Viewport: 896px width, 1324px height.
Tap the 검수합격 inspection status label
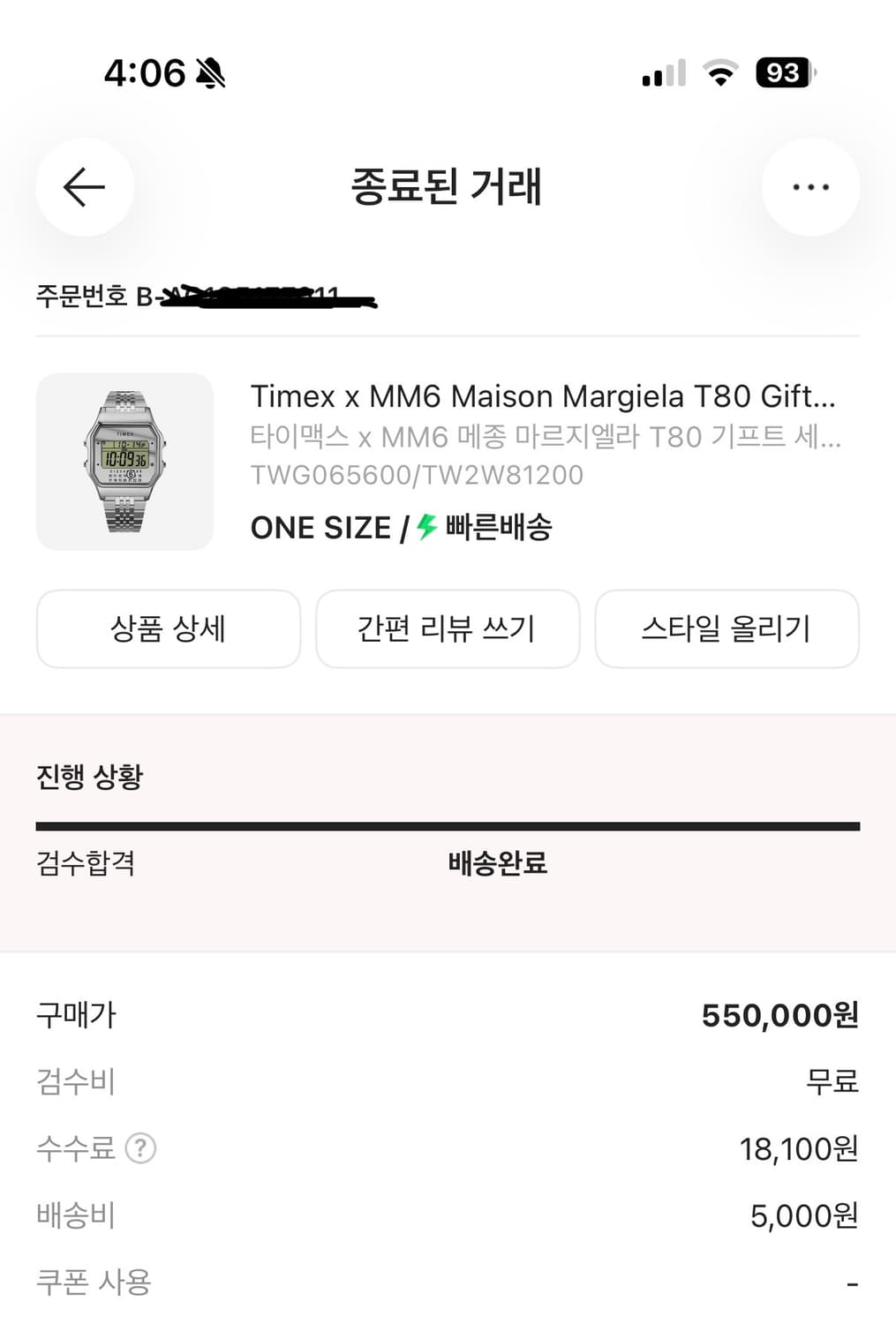click(85, 865)
